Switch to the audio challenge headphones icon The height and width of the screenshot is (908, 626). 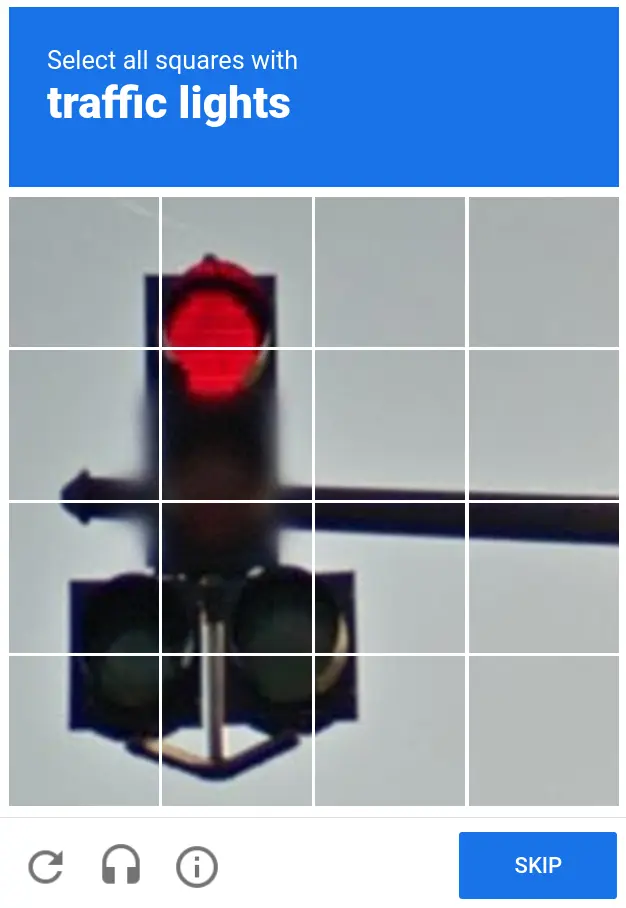121,865
